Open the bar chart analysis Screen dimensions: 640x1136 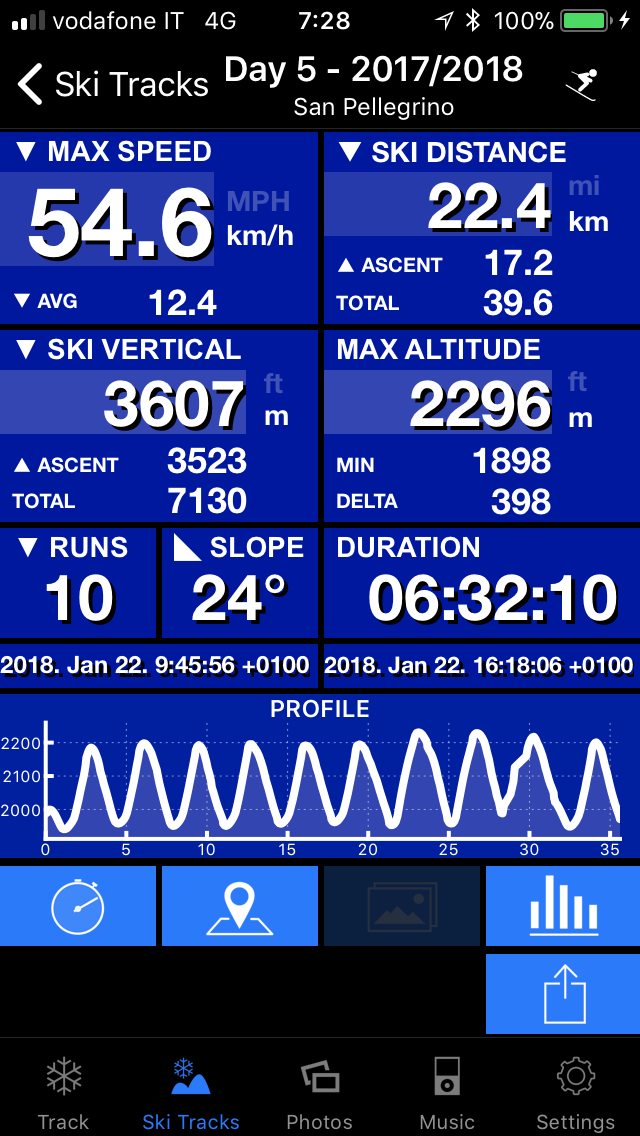click(x=563, y=906)
